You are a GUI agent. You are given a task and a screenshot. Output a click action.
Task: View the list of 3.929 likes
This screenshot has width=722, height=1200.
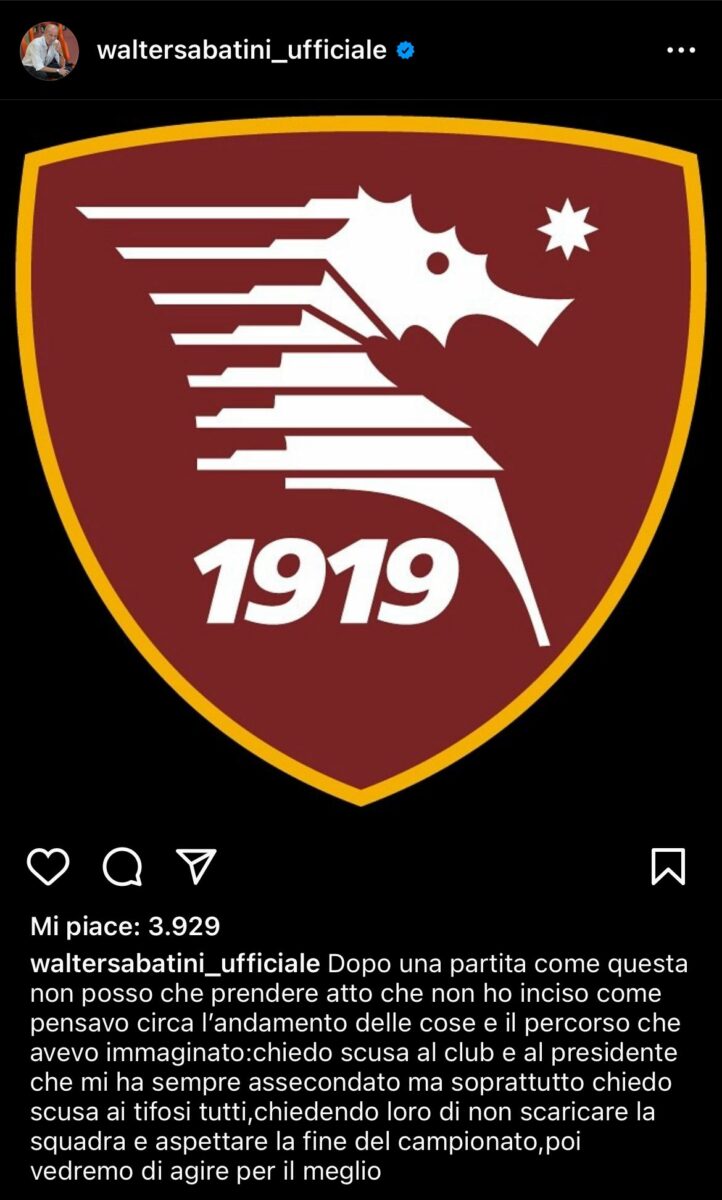pyautogui.click(x=125, y=927)
